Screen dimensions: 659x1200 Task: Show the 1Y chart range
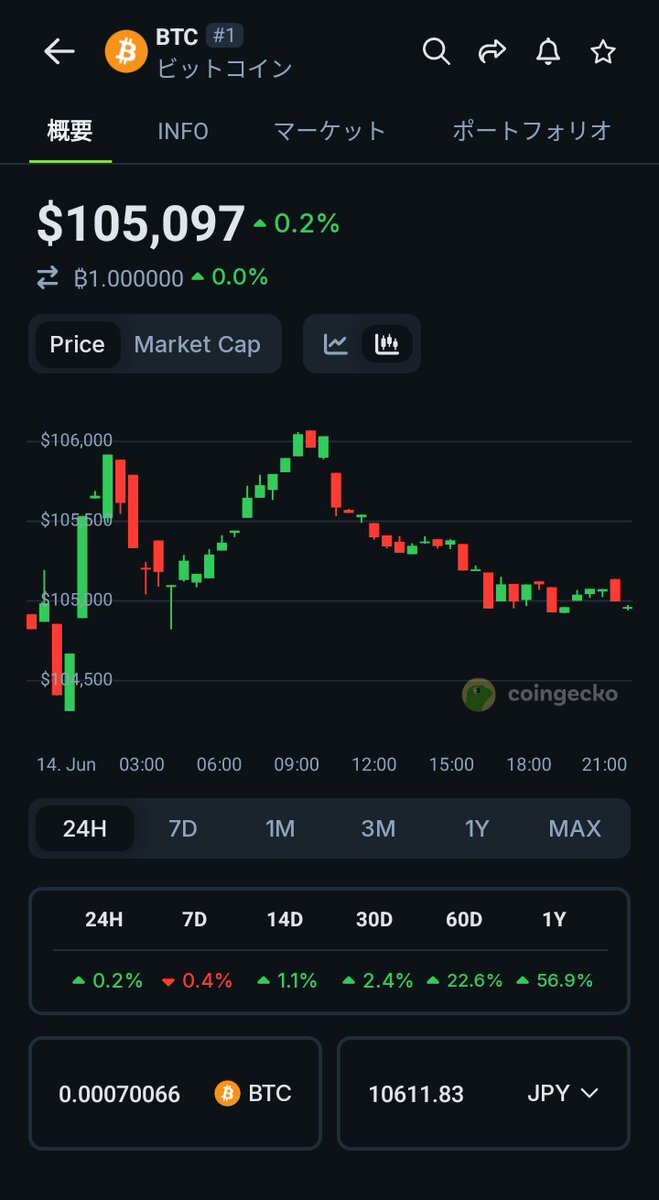coord(477,828)
